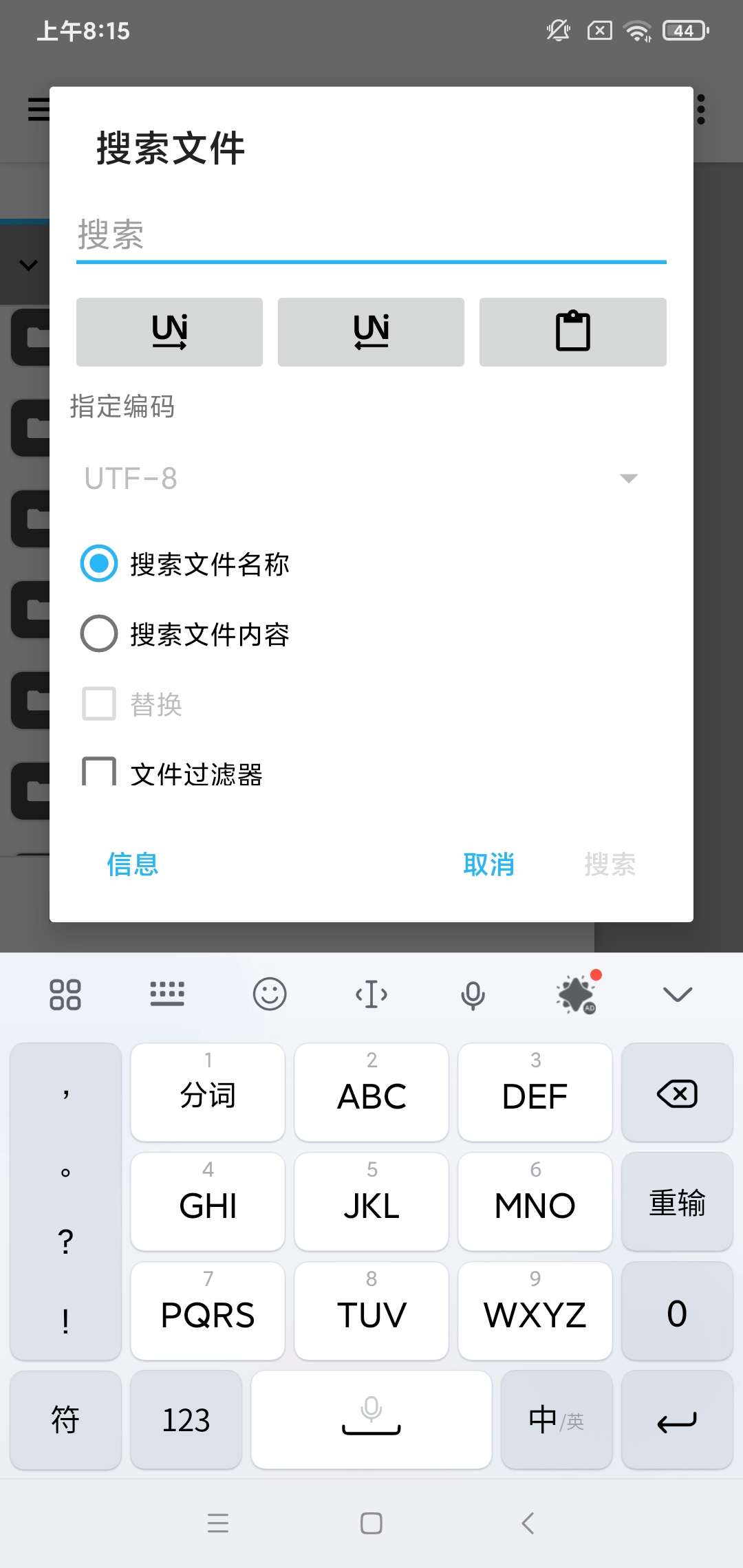Tap the keyboard backspace key
The width and height of the screenshot is (743, 1568).
(x=677, y=1093)
